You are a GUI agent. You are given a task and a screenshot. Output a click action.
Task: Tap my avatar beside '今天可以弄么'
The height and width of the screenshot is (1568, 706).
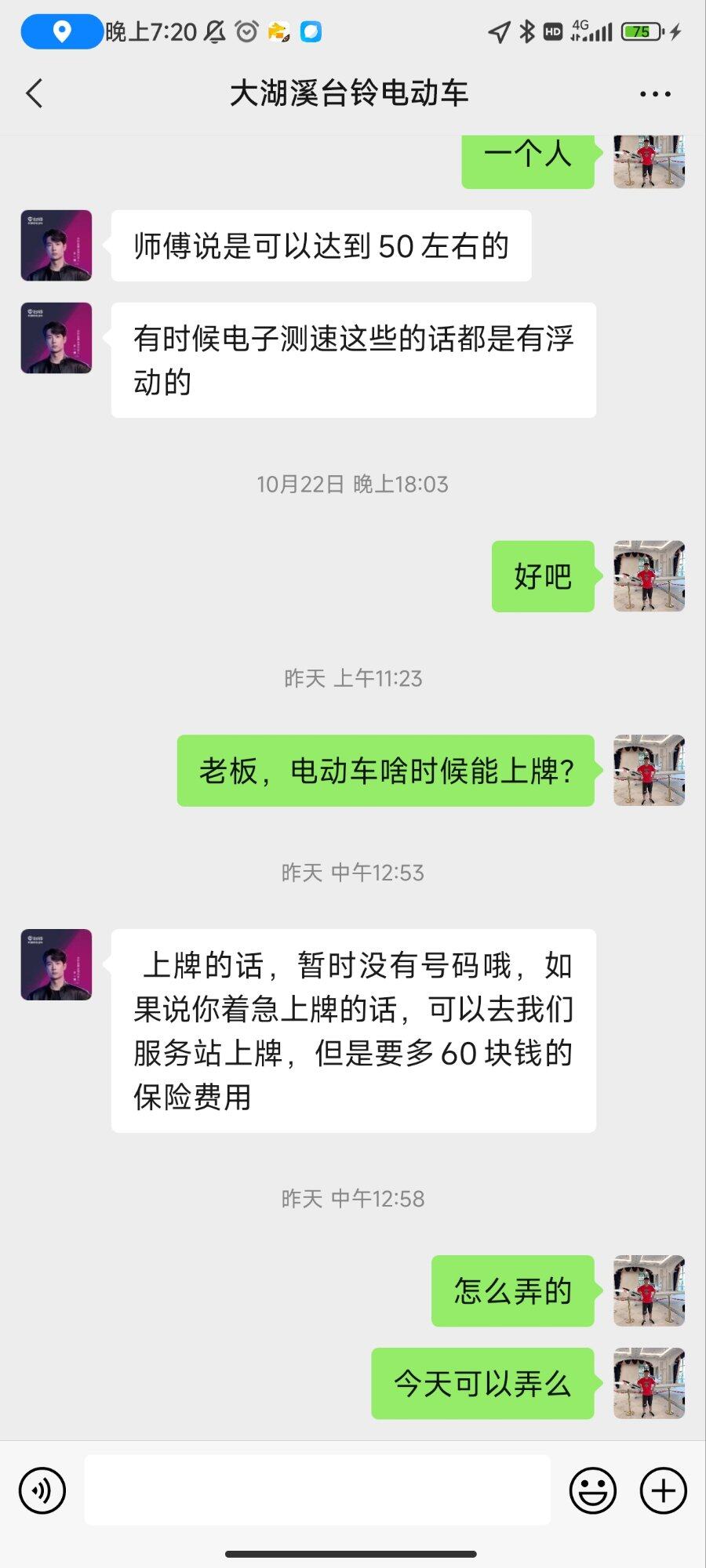[x=649, y=1384]
